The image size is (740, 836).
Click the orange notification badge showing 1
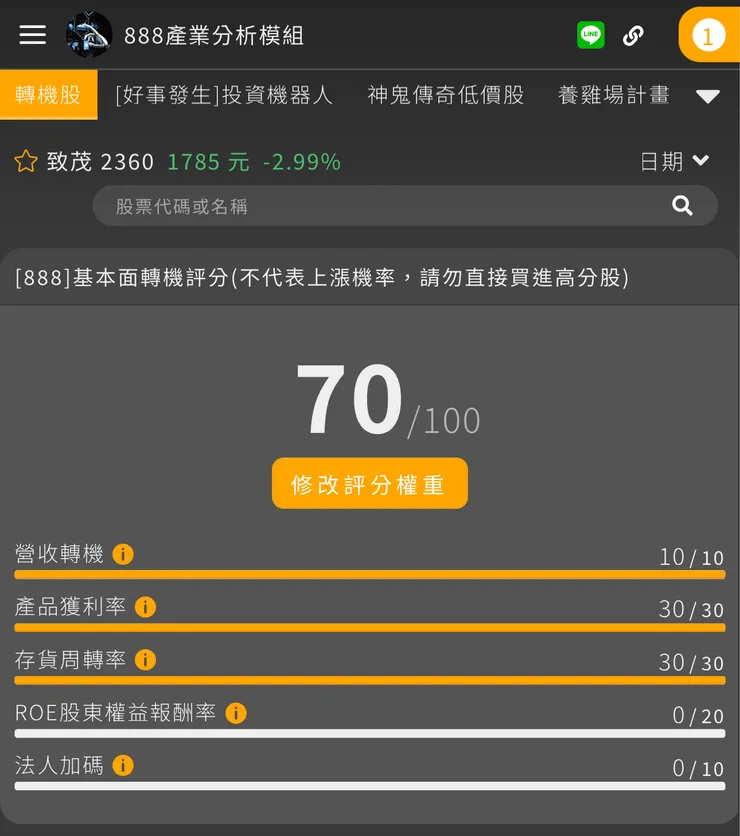point(709,34)
